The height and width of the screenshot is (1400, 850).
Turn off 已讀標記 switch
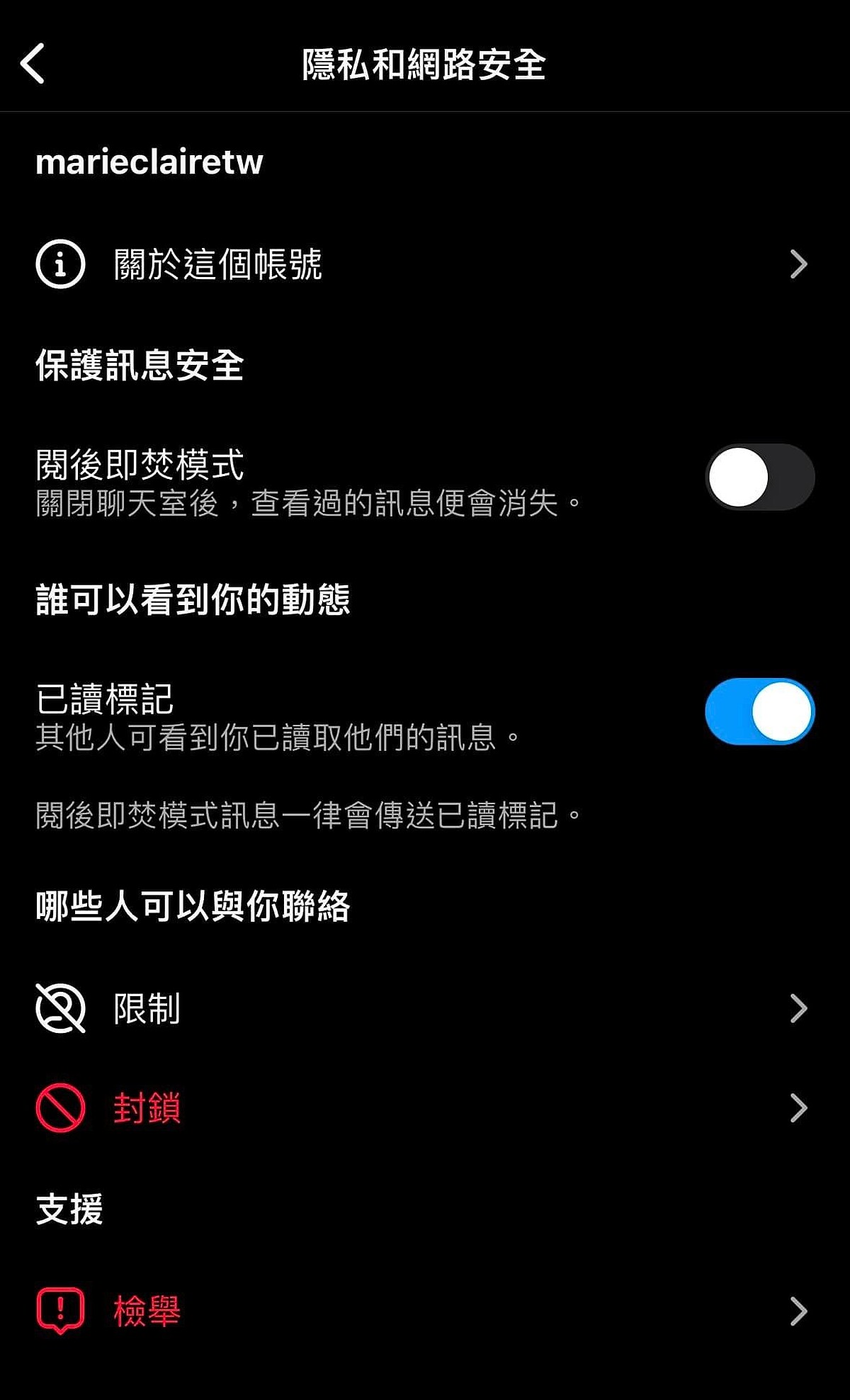(759, 711)
